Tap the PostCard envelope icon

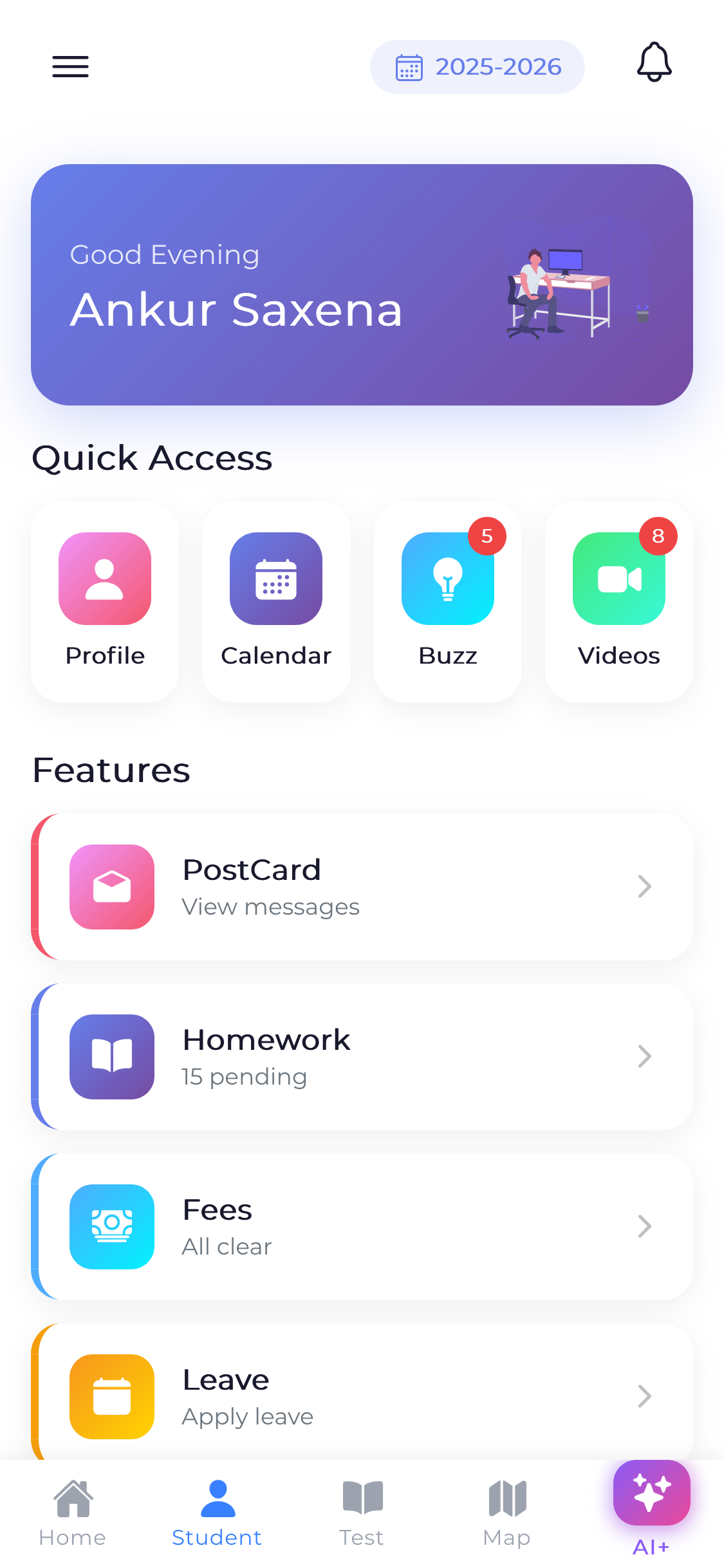tap(111, 888)
